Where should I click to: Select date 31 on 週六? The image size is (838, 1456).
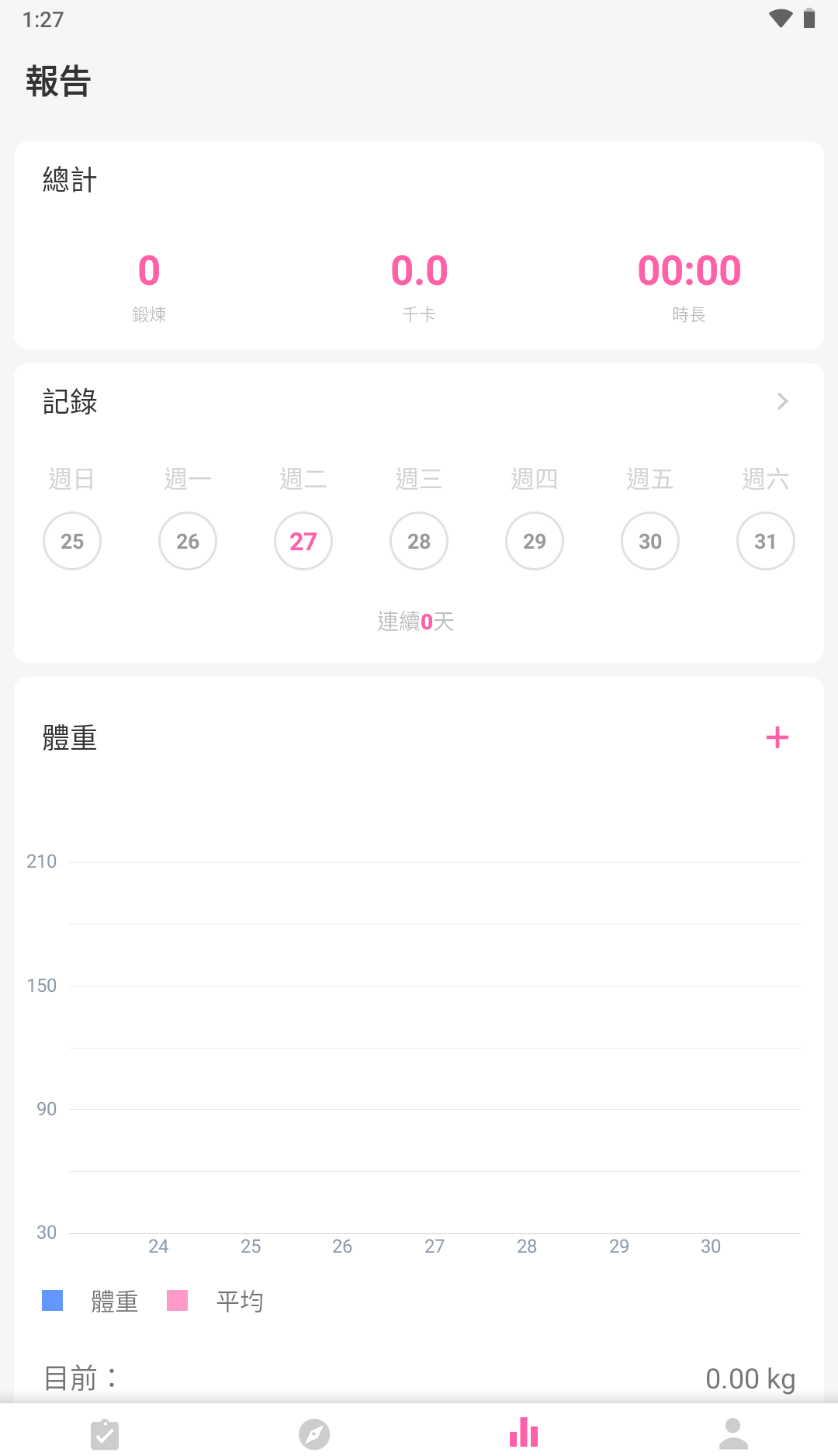coord(765,541)
